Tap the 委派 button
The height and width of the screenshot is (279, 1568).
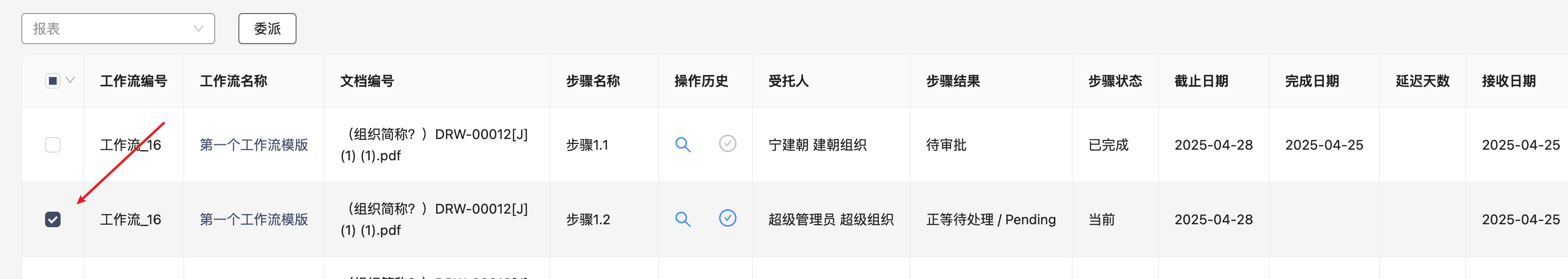tap(267, 29)
